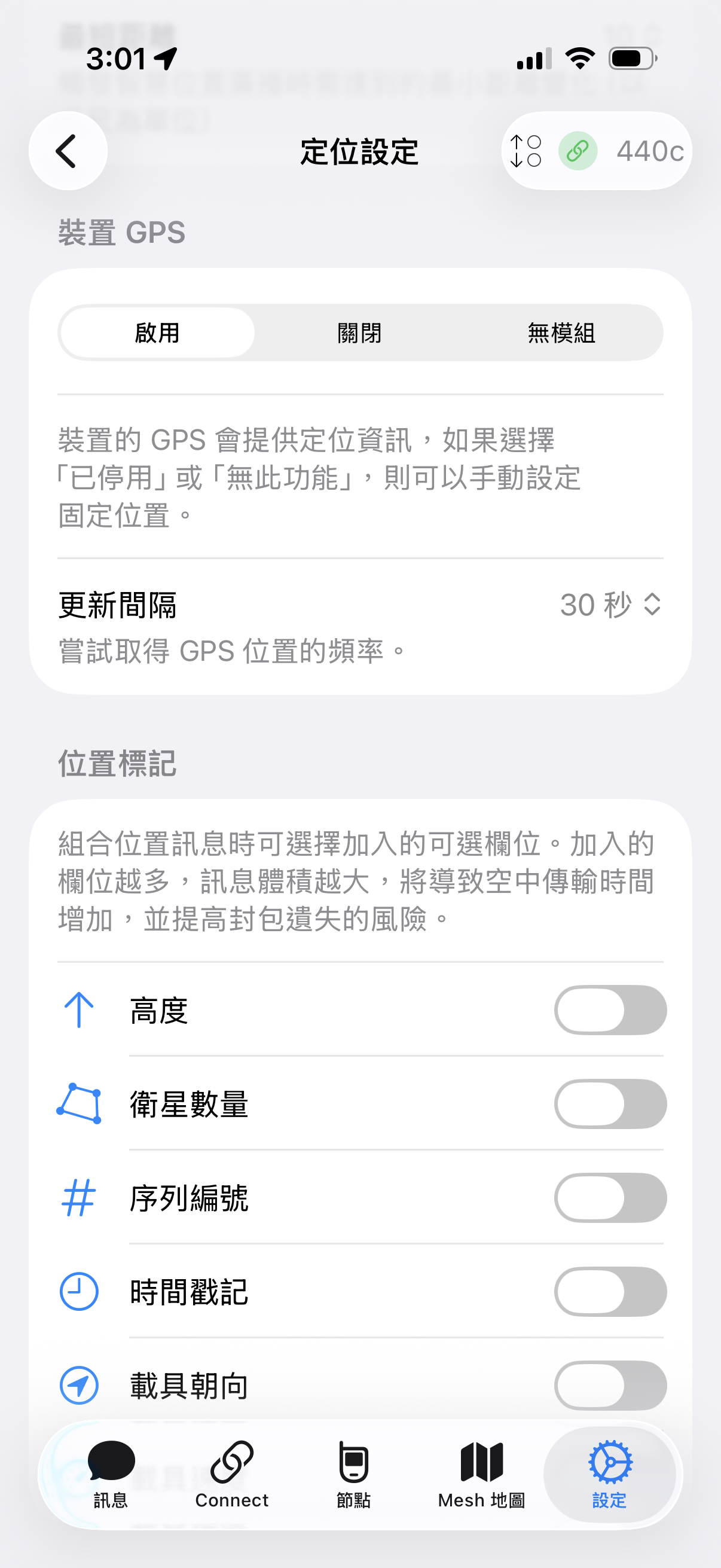The width and height of the screenshot is (721, 1568).
Task: Open the Connect tab
Action: click(x=231, y=1474)
